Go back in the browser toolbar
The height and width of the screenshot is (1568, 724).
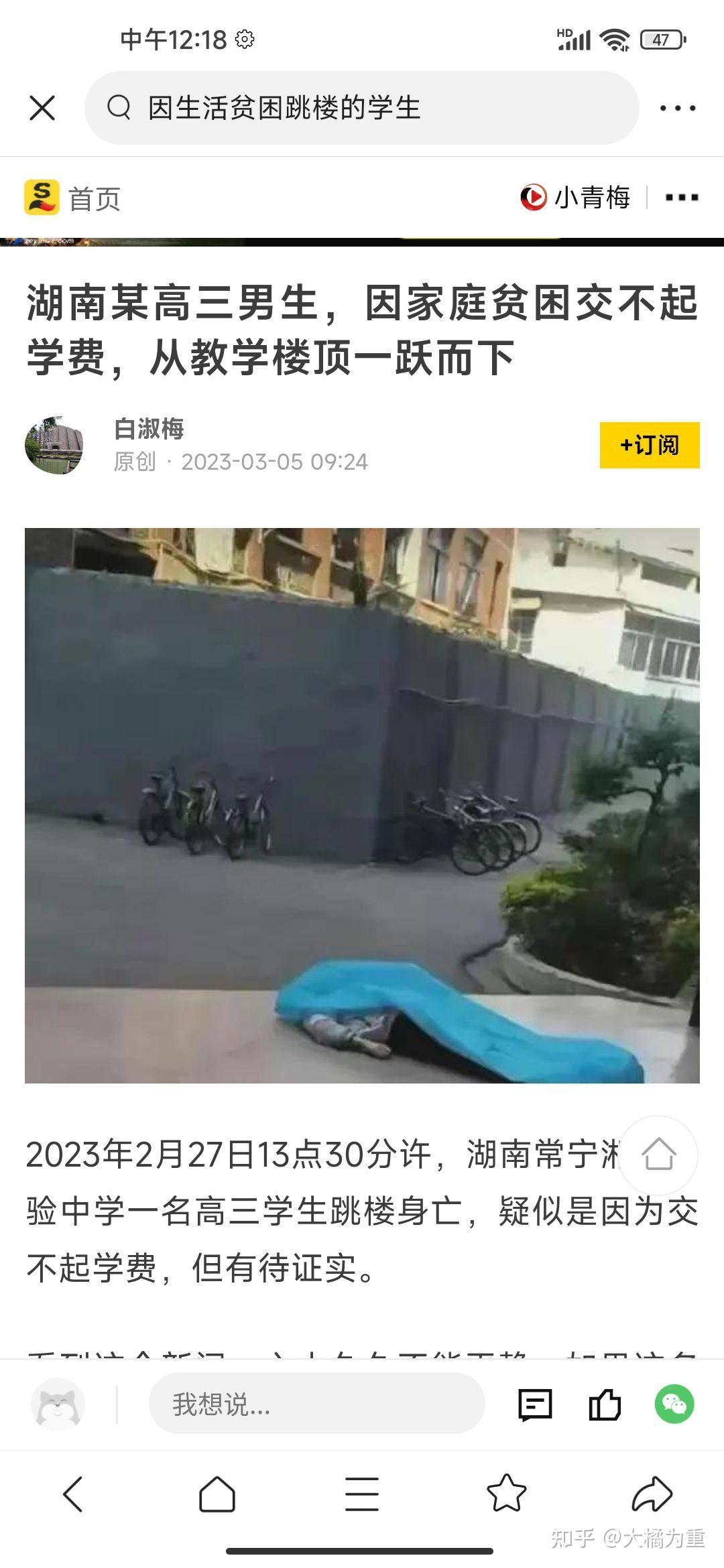73,1494
